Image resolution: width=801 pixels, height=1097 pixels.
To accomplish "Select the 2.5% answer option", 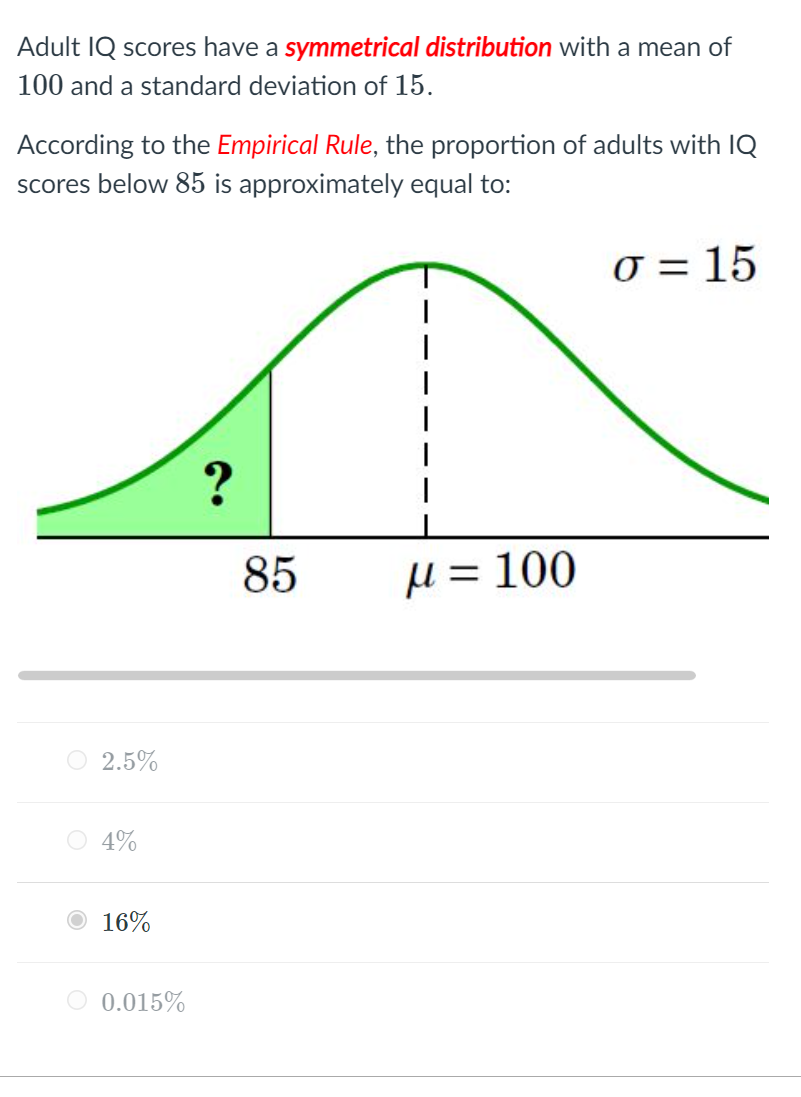I will point(78,761).
